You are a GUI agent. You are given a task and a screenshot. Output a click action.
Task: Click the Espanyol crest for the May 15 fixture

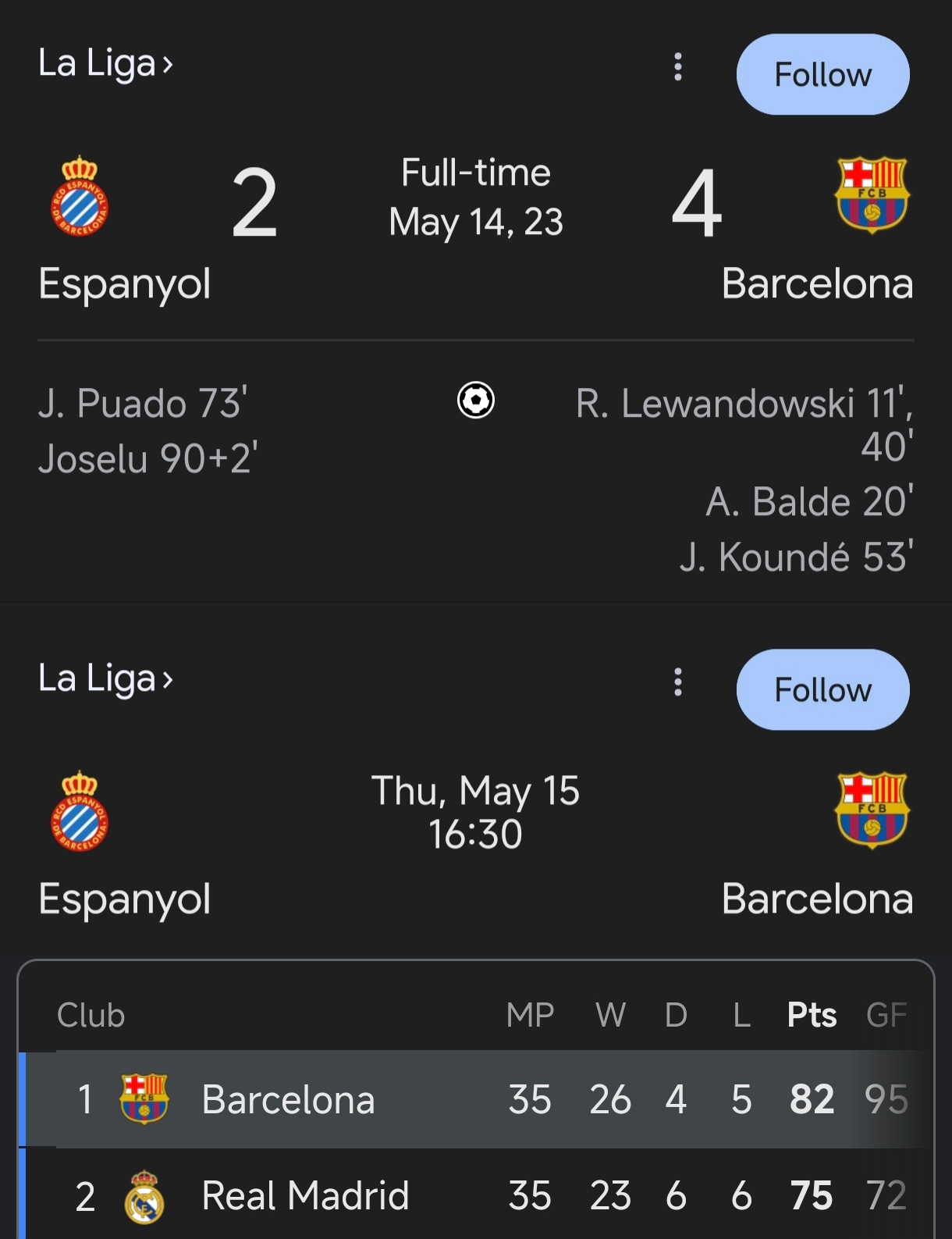click(x=80, y=814)
